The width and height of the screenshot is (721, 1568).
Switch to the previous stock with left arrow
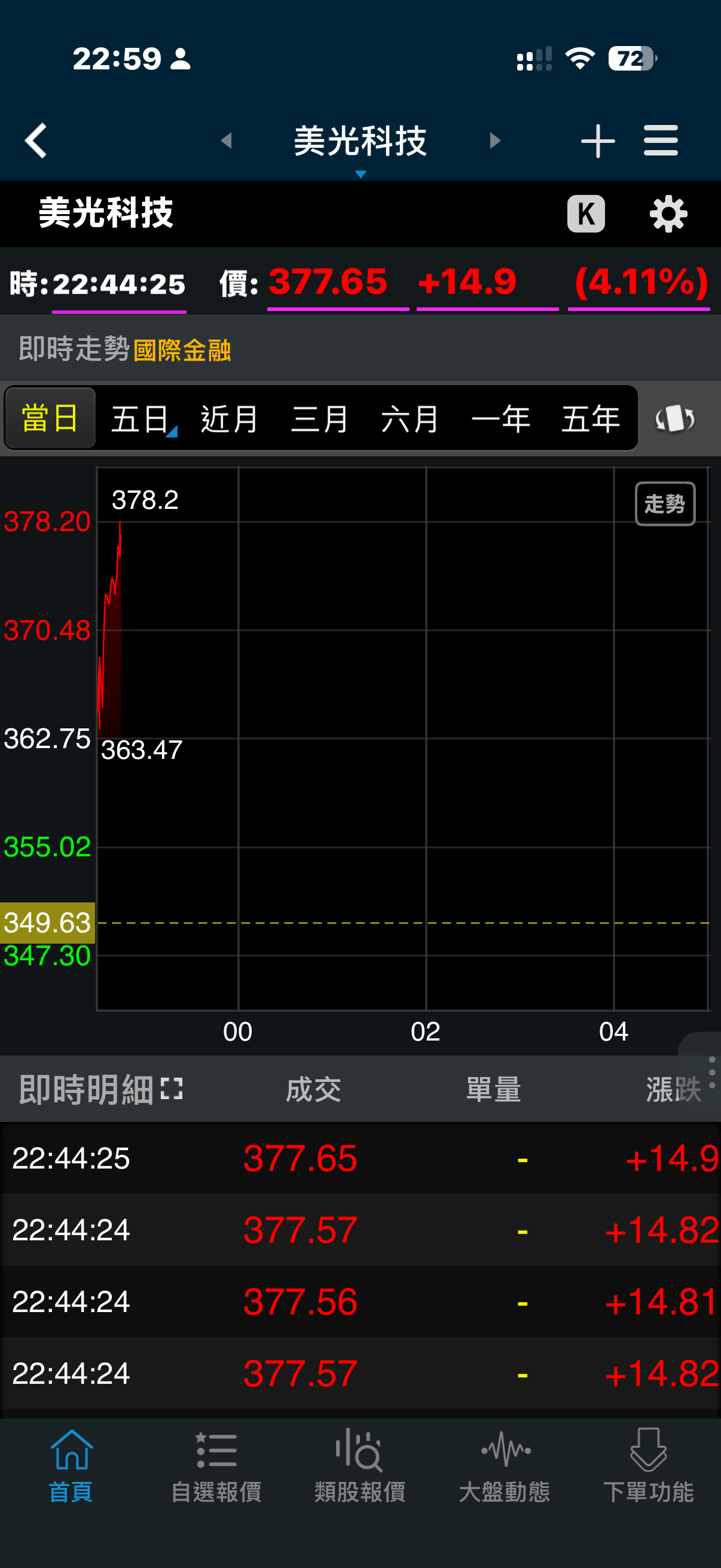pos(227,141)
